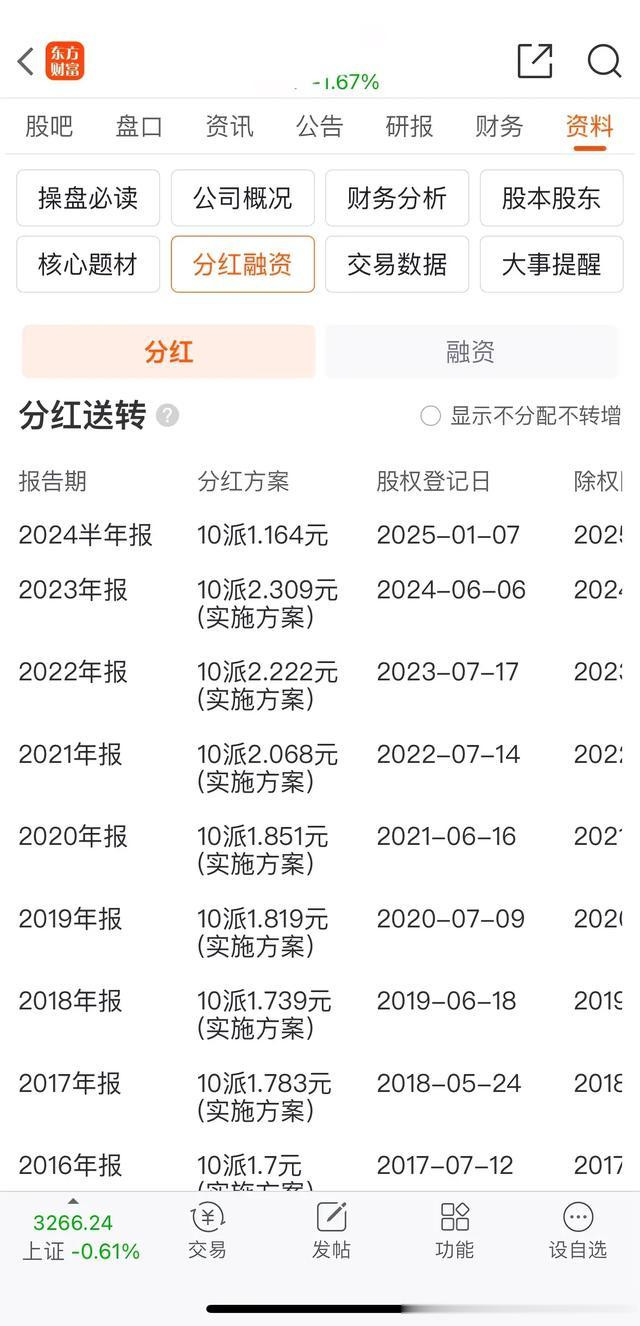Select the 核心题材 chip
This screenshot has height=1326, width=640.
pyautogui.click(x=88, y=264)
